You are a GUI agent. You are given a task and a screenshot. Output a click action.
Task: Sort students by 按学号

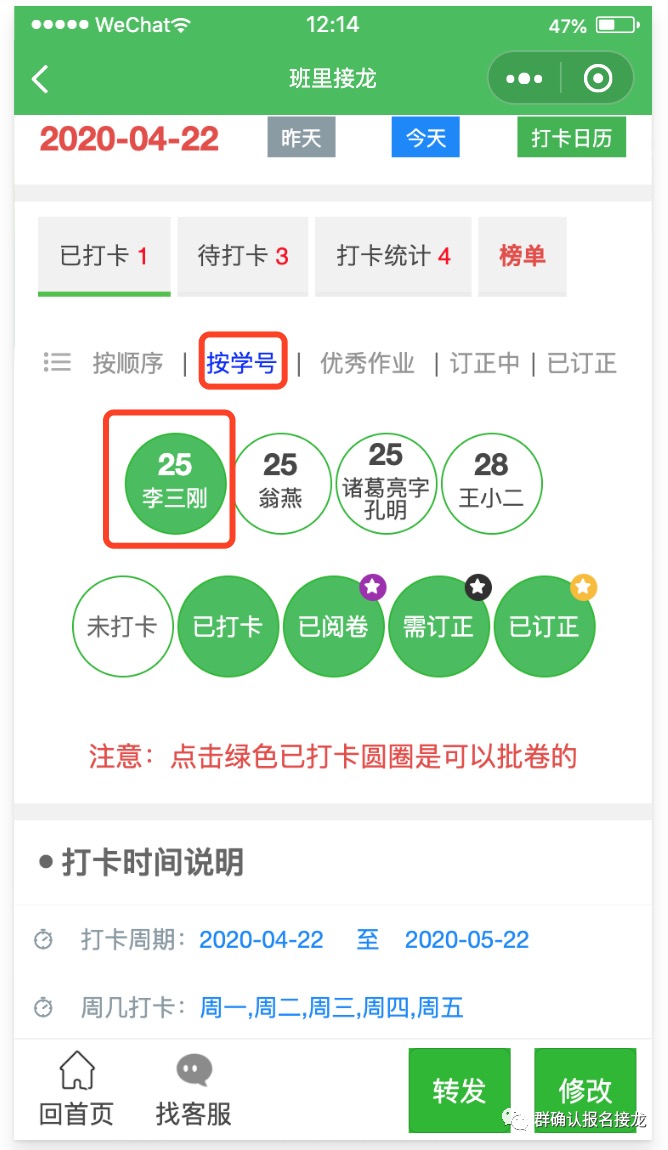[242, 363]
